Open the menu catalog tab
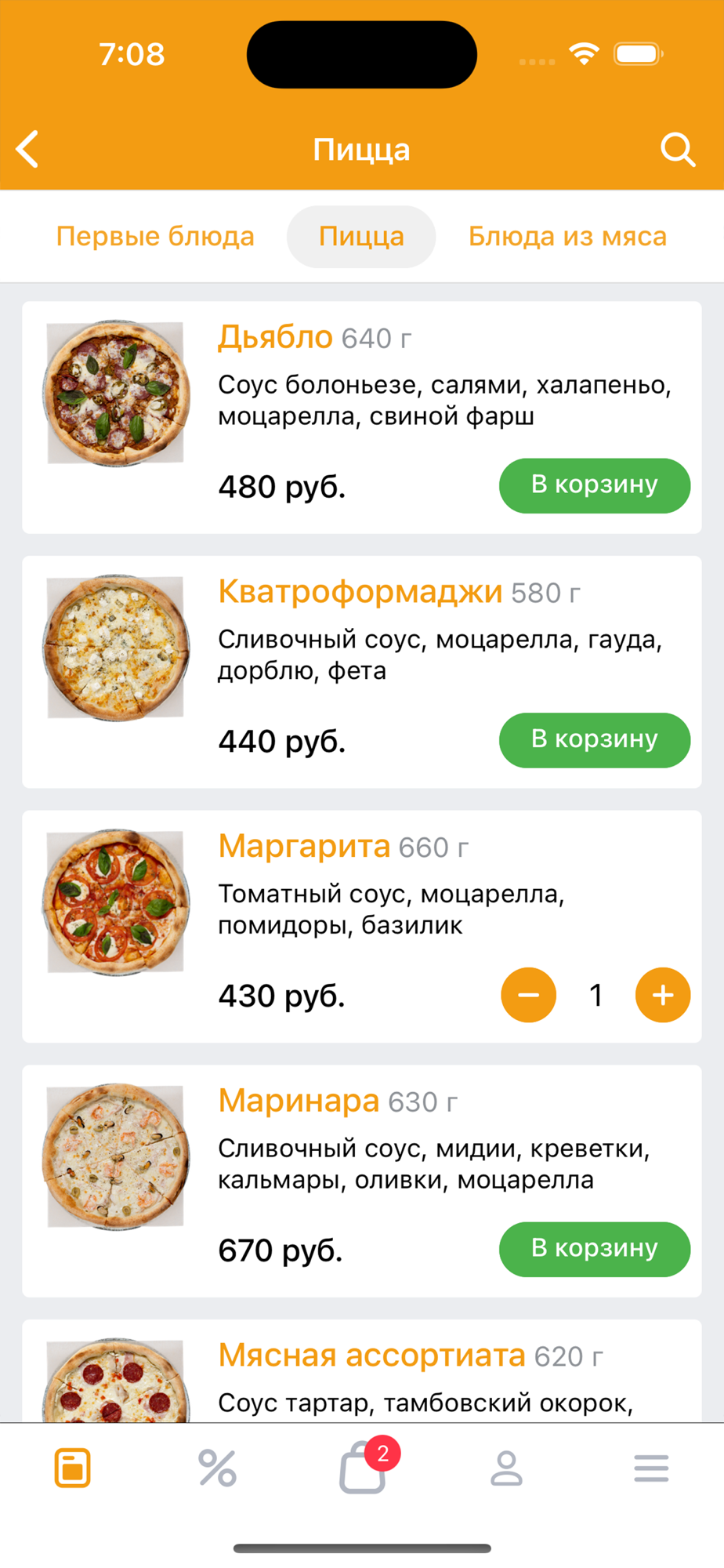 (72, 1468)
